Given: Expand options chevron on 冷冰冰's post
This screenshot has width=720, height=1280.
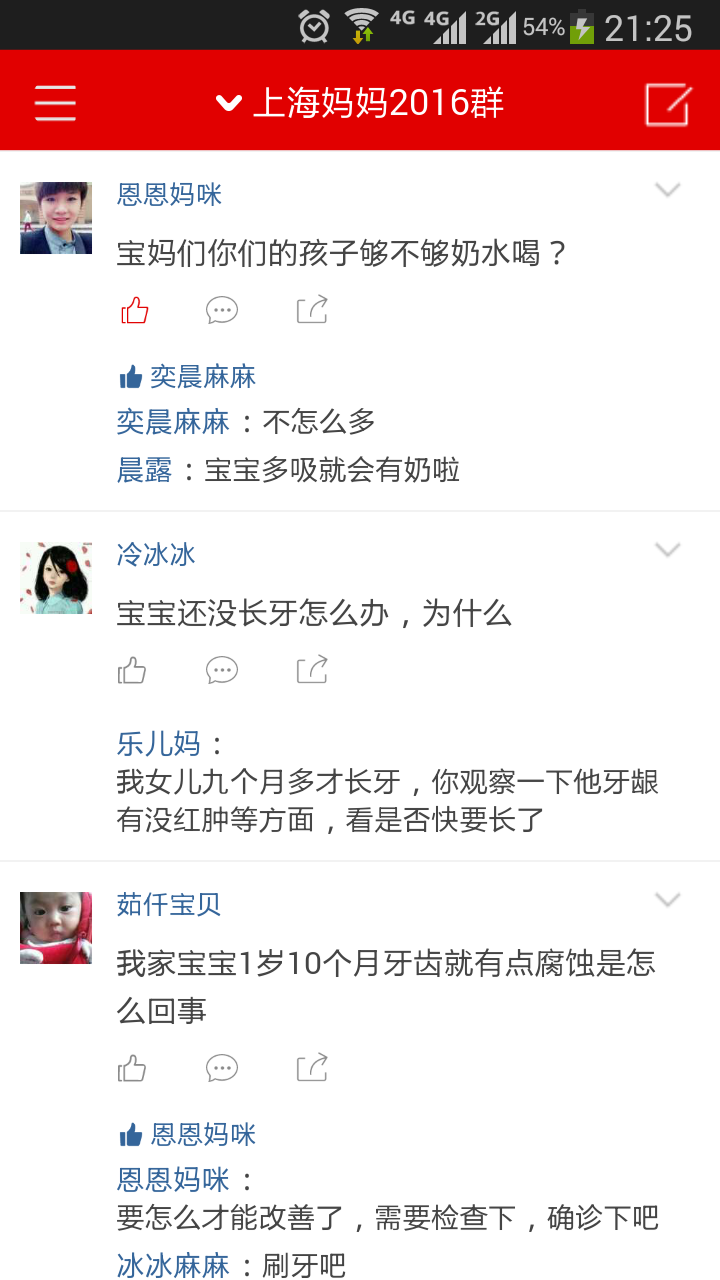Looking at the screenshot, I should 667,549.
